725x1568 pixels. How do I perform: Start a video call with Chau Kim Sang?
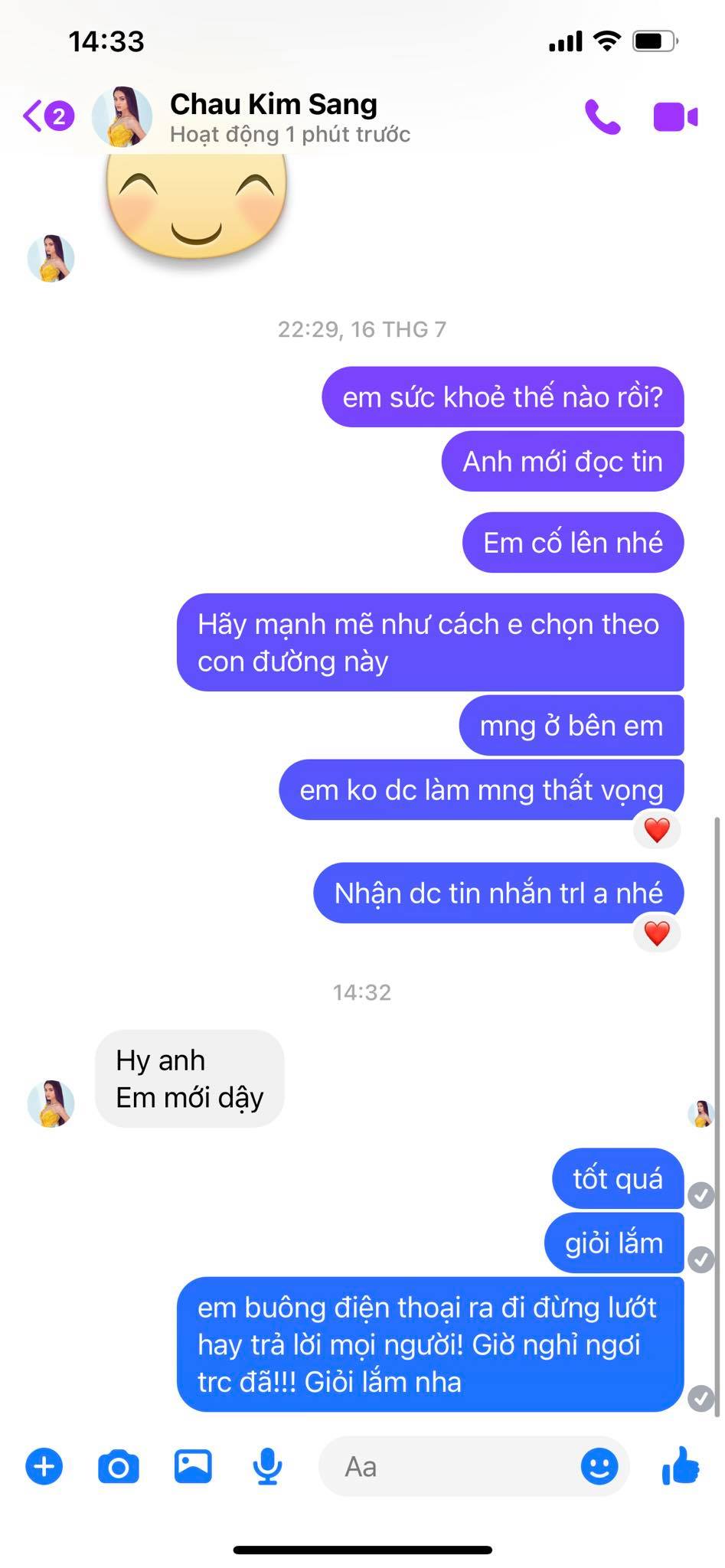675,117
